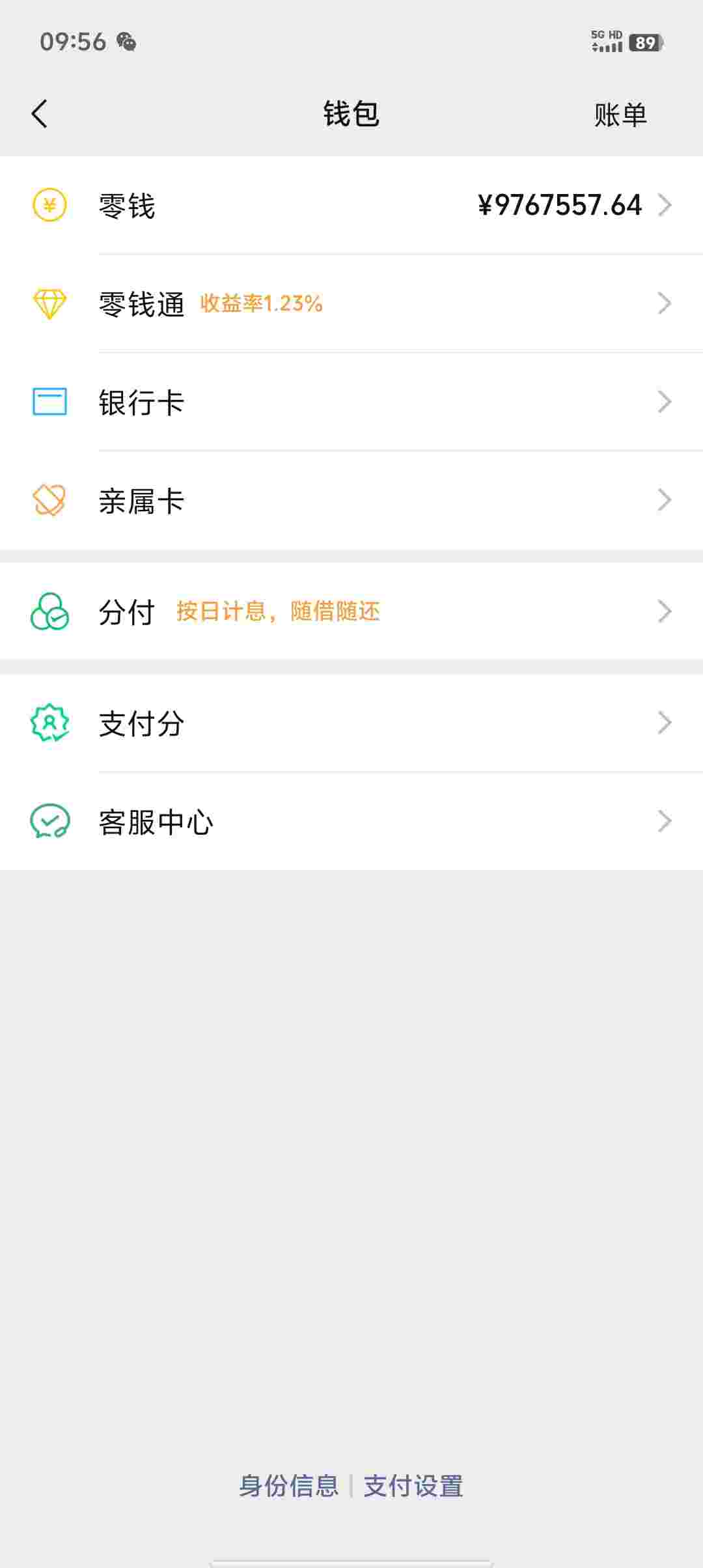Go back using the top-left arrow
The image size is (703, 1568).
click(x=40, y=114)
